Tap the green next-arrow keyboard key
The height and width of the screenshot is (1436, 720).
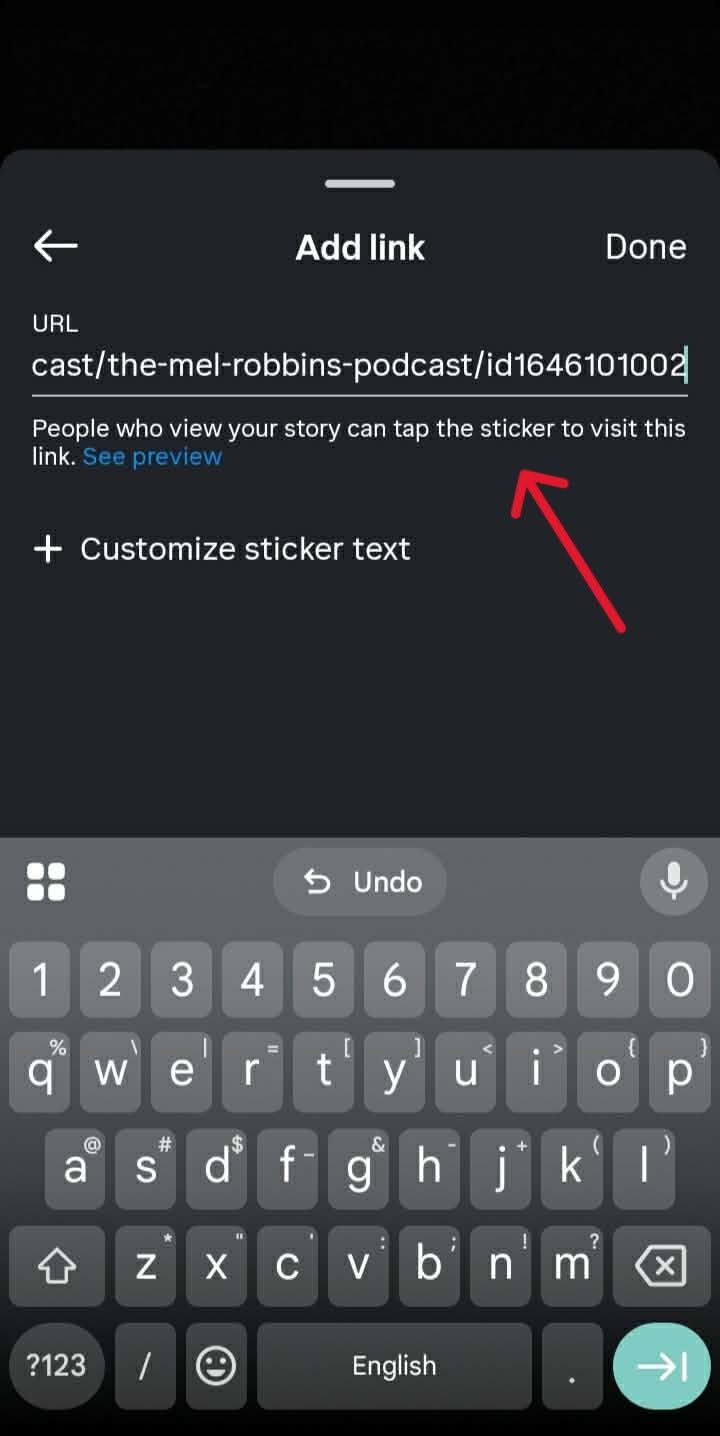click(661, 1366)
